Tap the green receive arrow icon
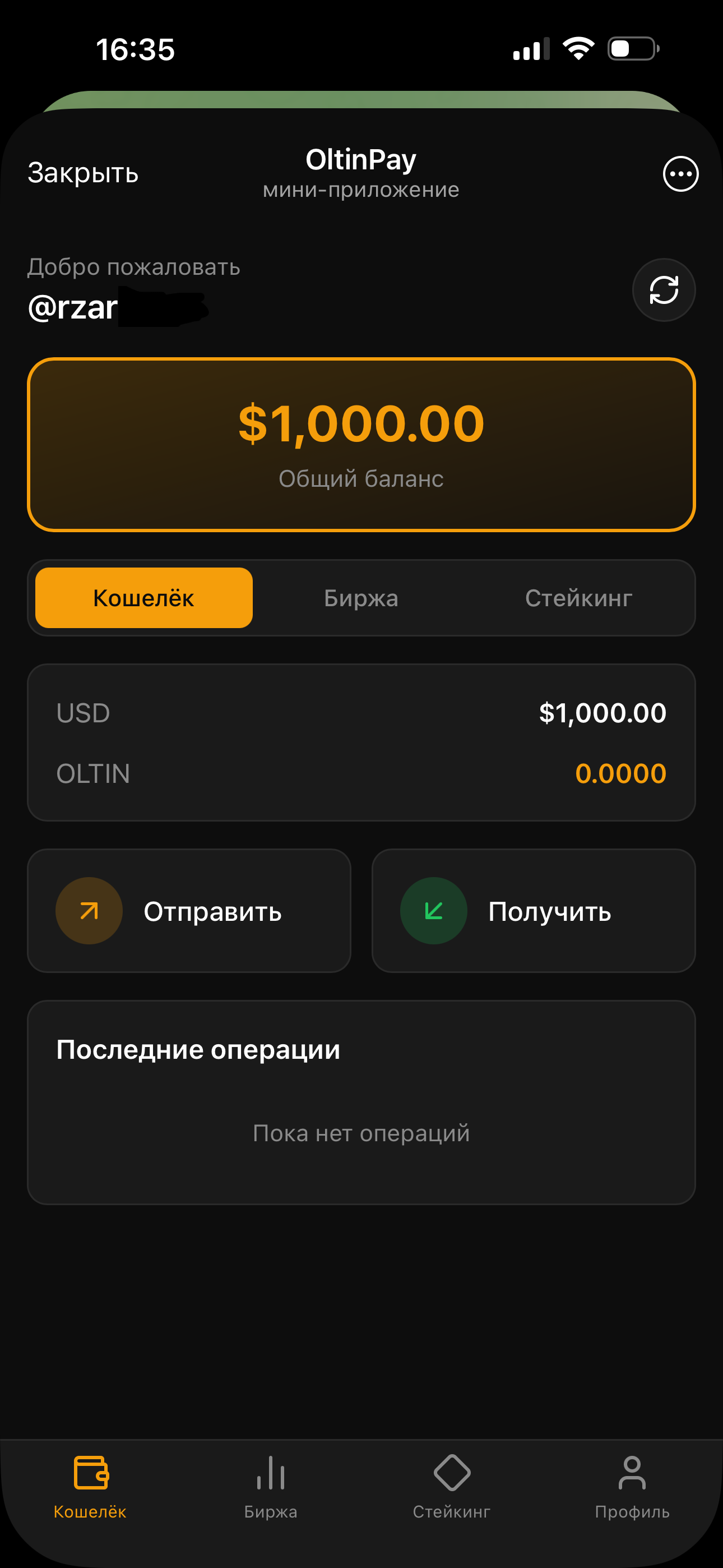 [433, 910]
